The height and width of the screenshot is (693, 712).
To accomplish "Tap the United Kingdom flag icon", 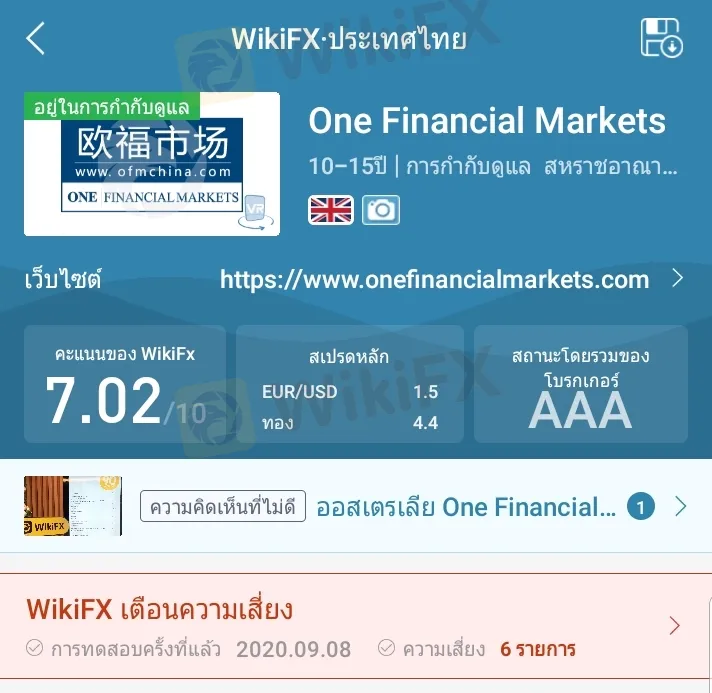I will pos(331,209).
